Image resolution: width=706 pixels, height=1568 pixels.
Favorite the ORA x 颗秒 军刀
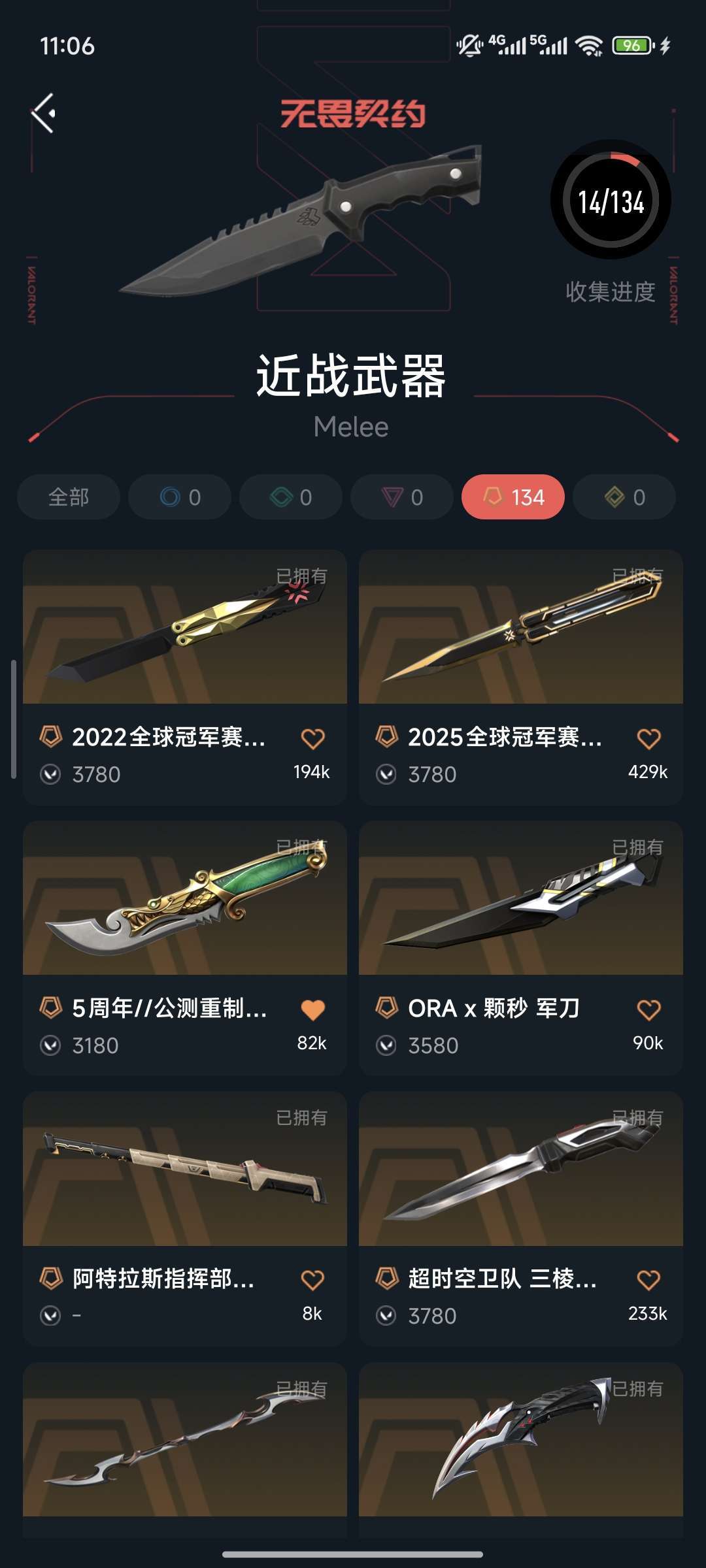[648, 1010]
